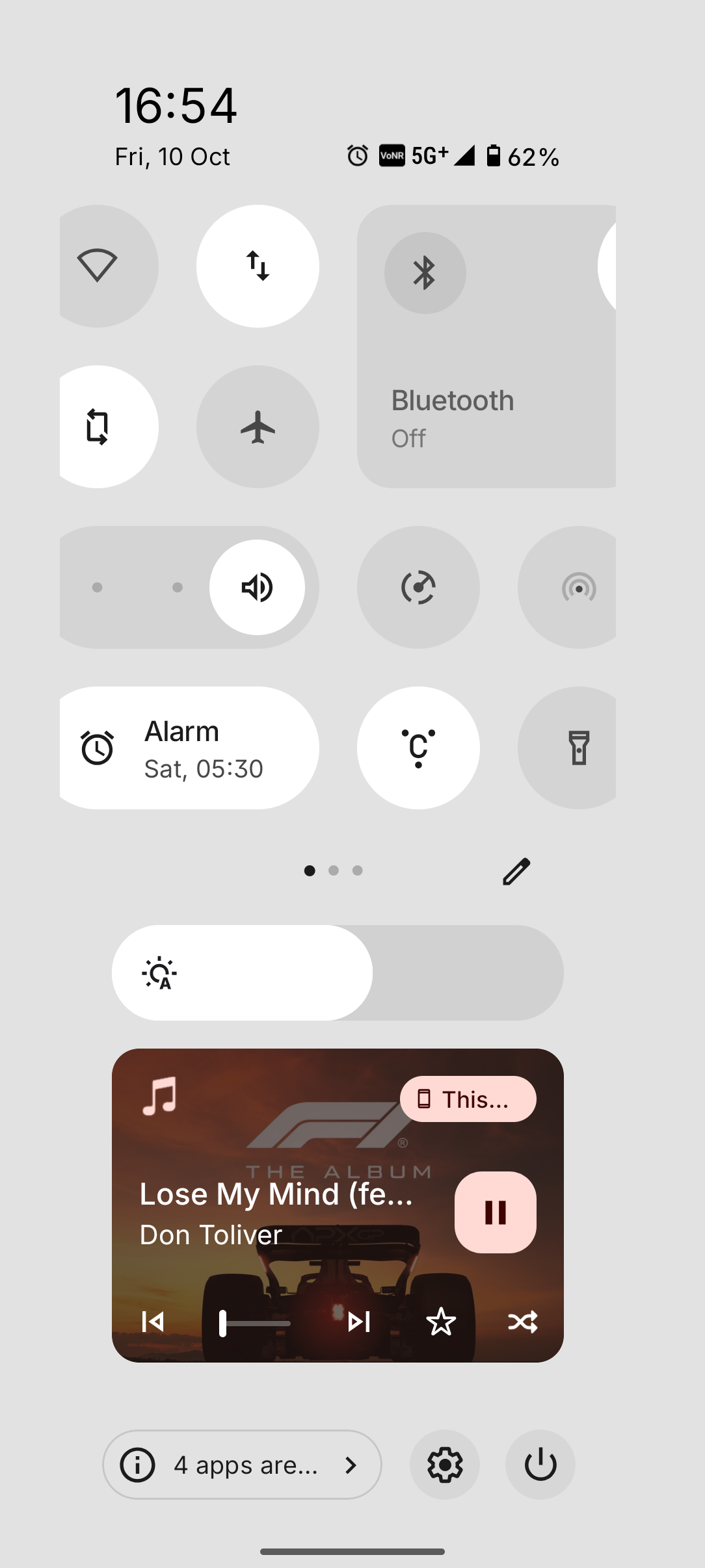Image resolution: width=705 pixels, height=1568 pixels.
Task: Tap the sound mode speaker button
Action: coord(257,587)
